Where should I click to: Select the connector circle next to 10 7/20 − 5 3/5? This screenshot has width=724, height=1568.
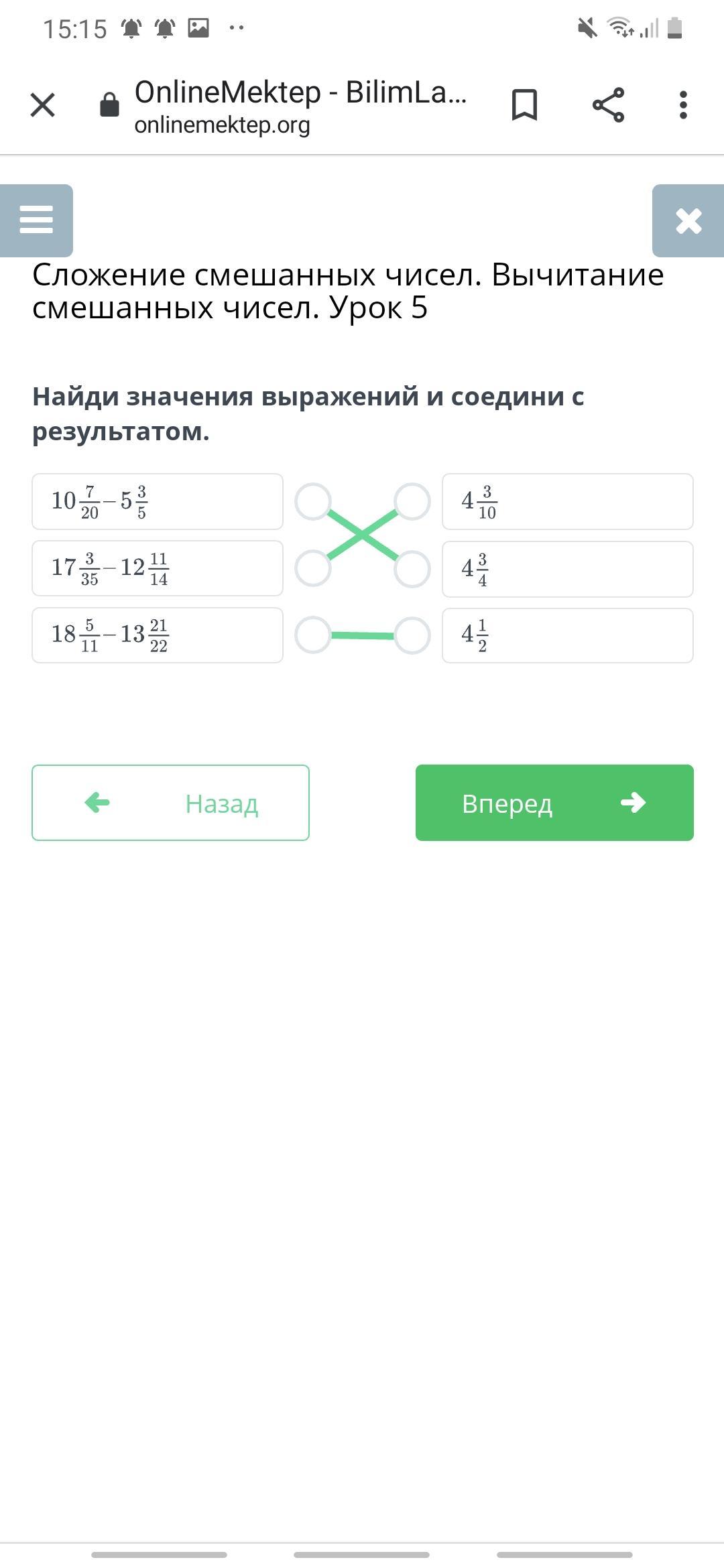tap(313, 501)
